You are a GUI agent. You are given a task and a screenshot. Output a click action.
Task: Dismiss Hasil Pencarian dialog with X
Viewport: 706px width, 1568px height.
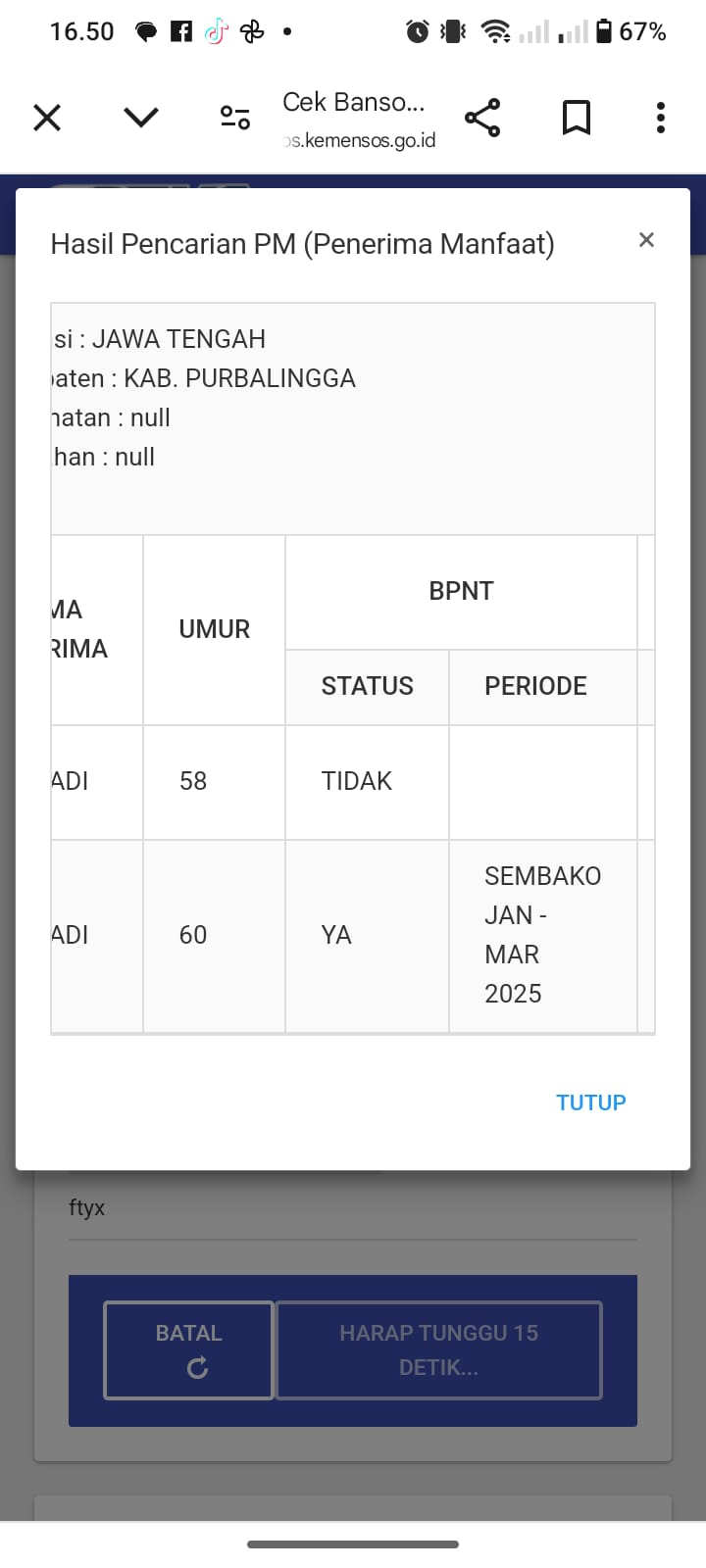pos(646,240)
